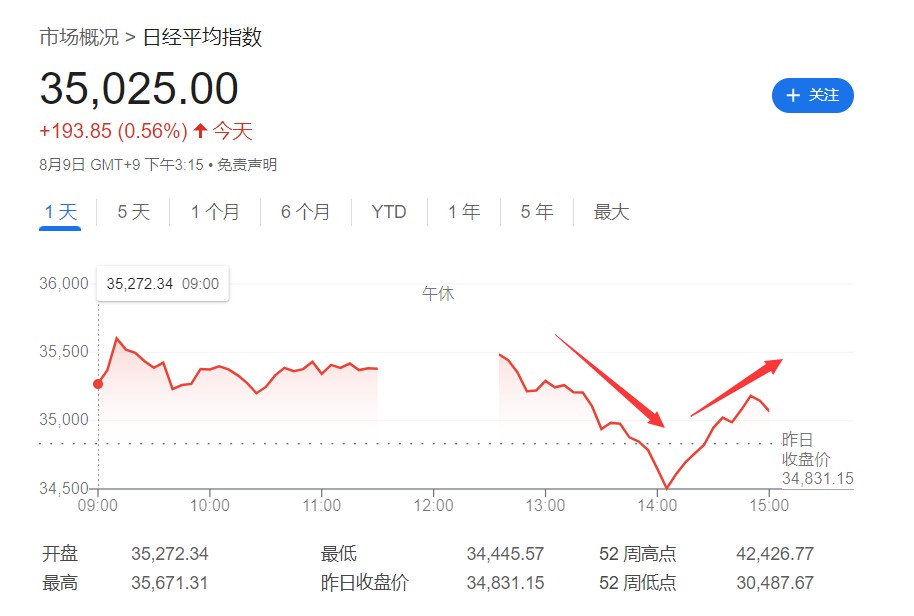Show the 最大 full history range

(x=611, y=212)
